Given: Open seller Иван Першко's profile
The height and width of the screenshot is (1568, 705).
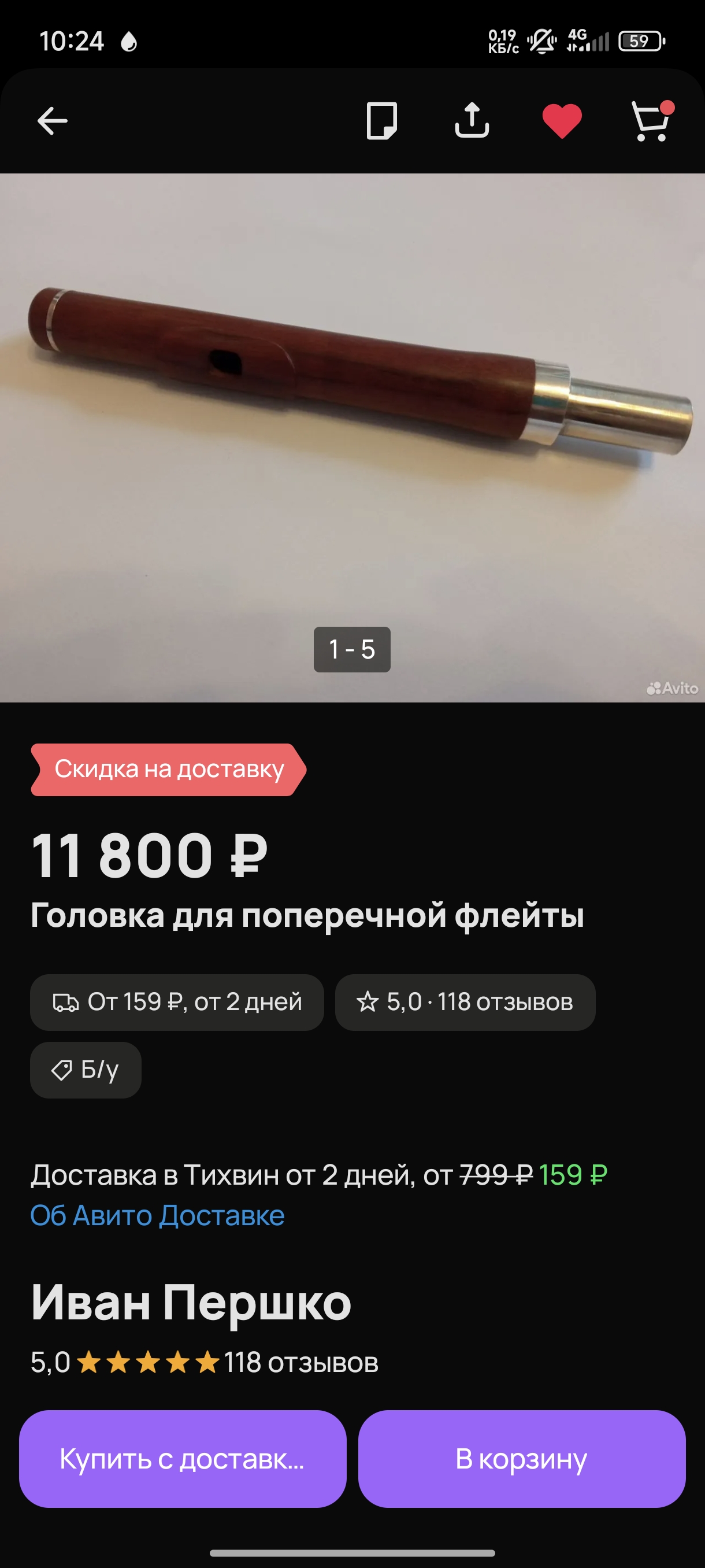Looking at the screenshot, I should (191, 1301).
